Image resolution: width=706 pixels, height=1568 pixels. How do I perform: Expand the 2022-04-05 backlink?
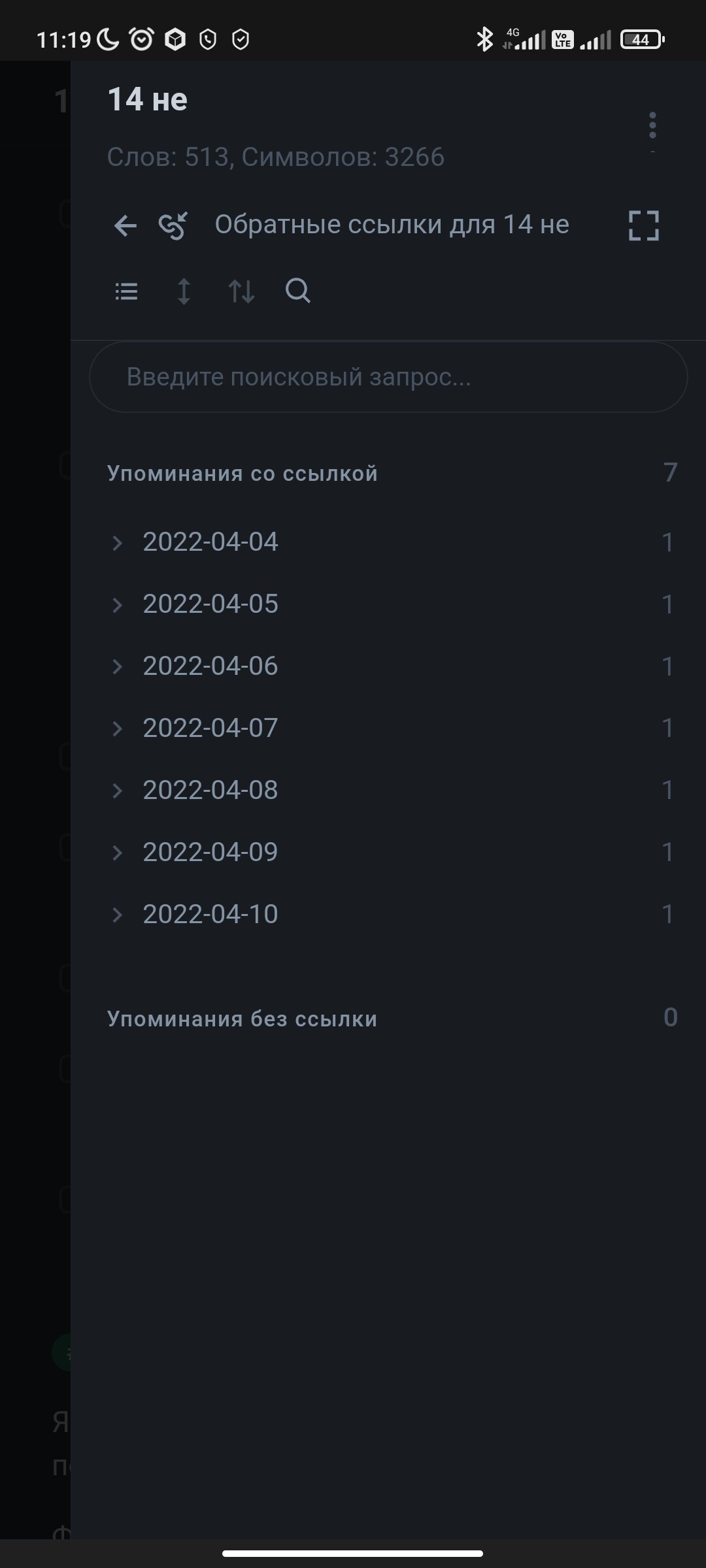click(392, 604)
